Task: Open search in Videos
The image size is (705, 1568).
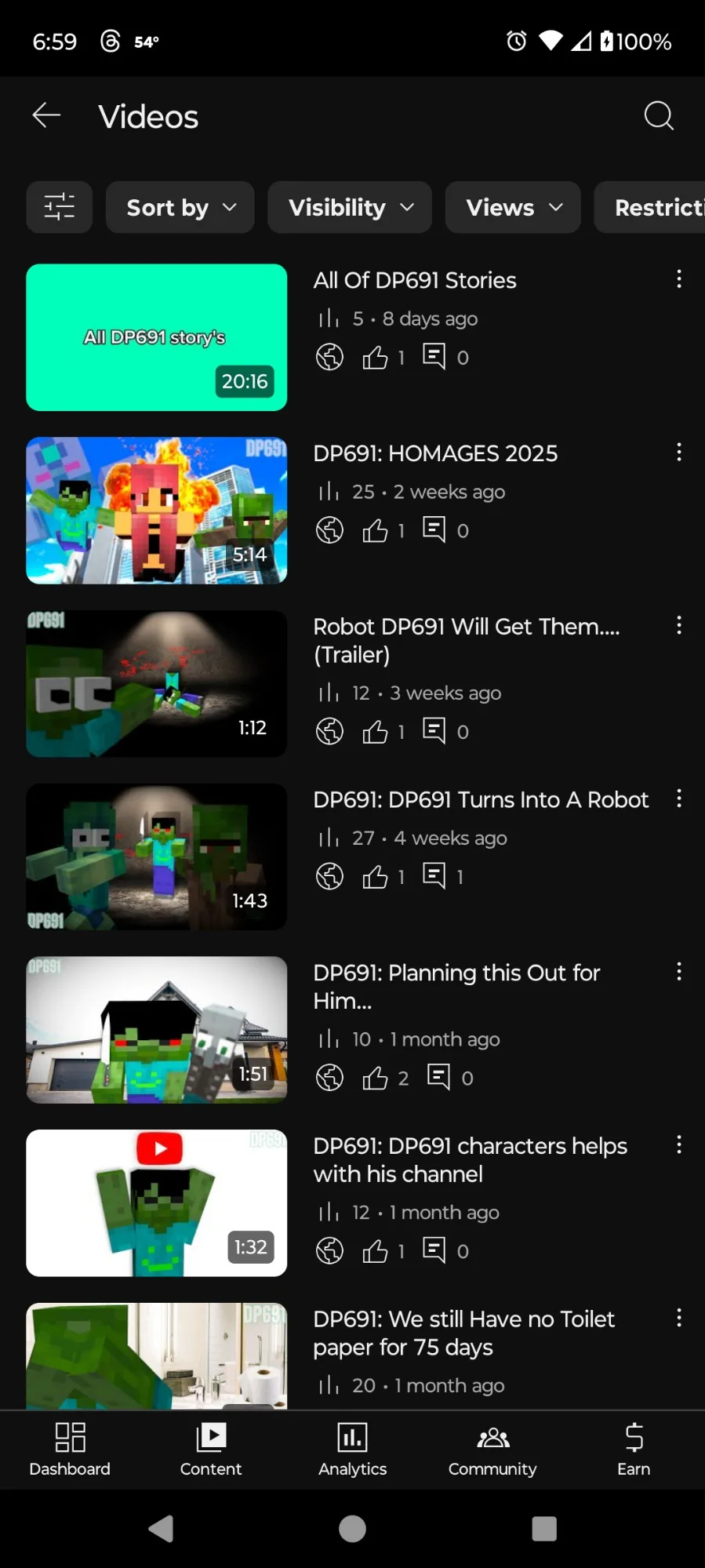Action: point(659,115)
